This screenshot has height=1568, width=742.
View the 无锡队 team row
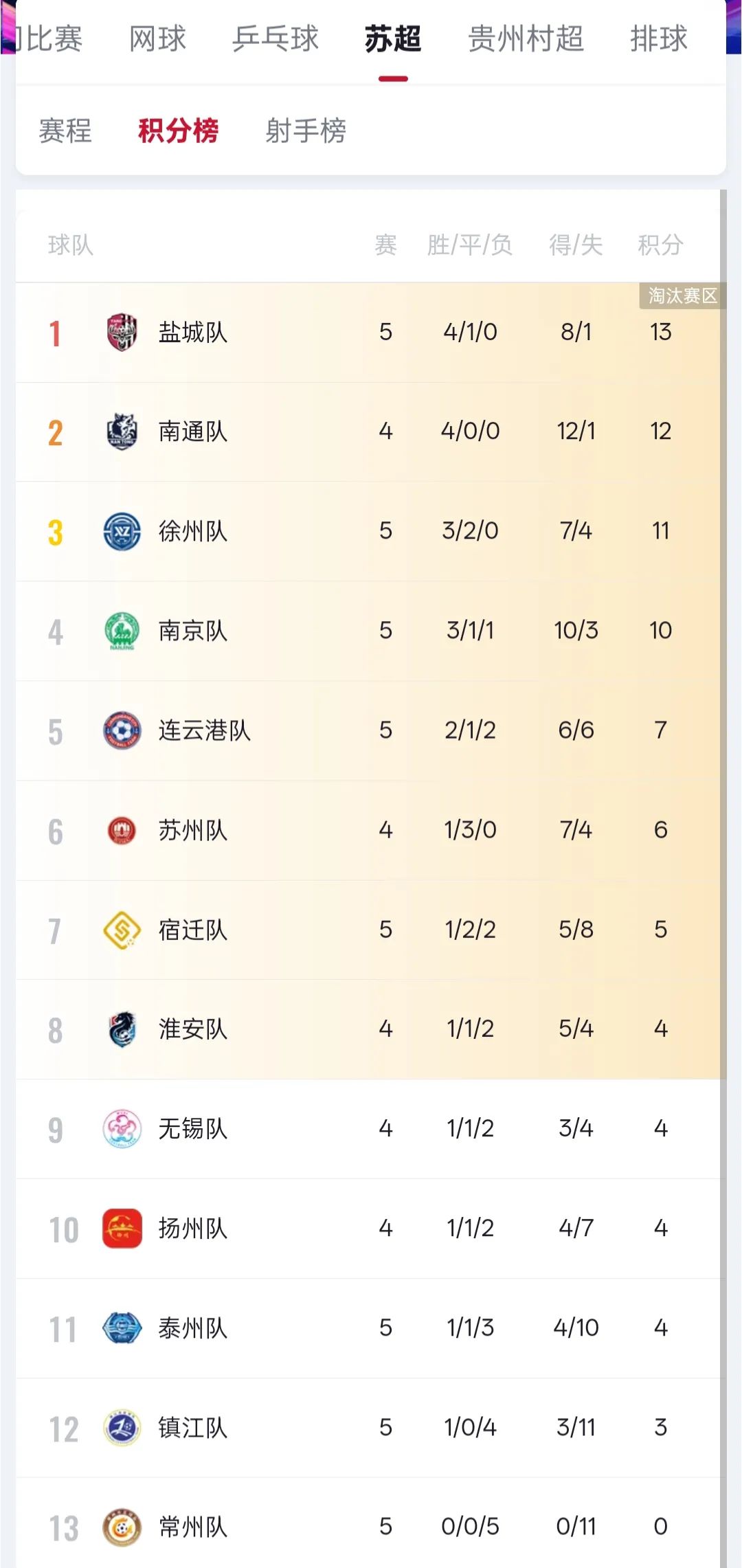371,1129
